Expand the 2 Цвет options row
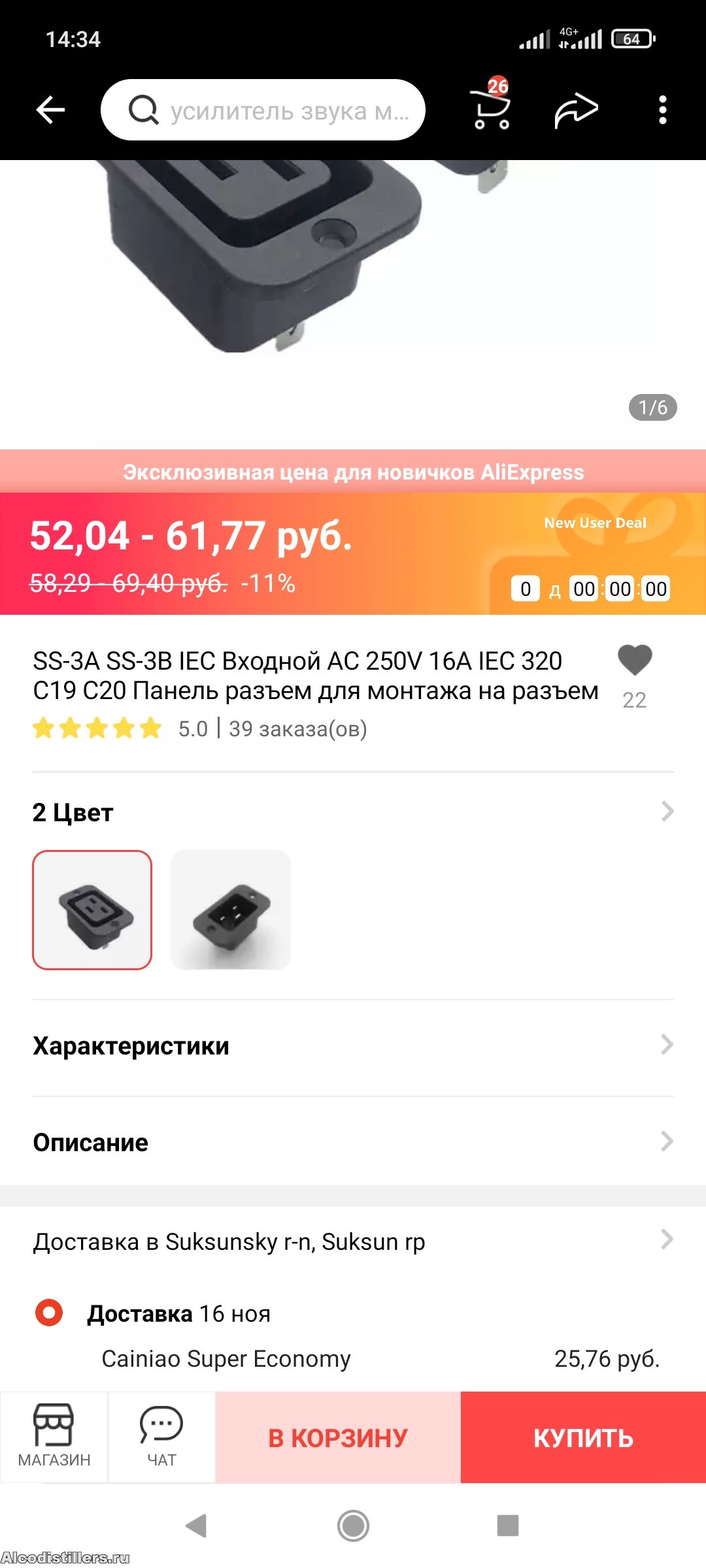 point(353,812)
